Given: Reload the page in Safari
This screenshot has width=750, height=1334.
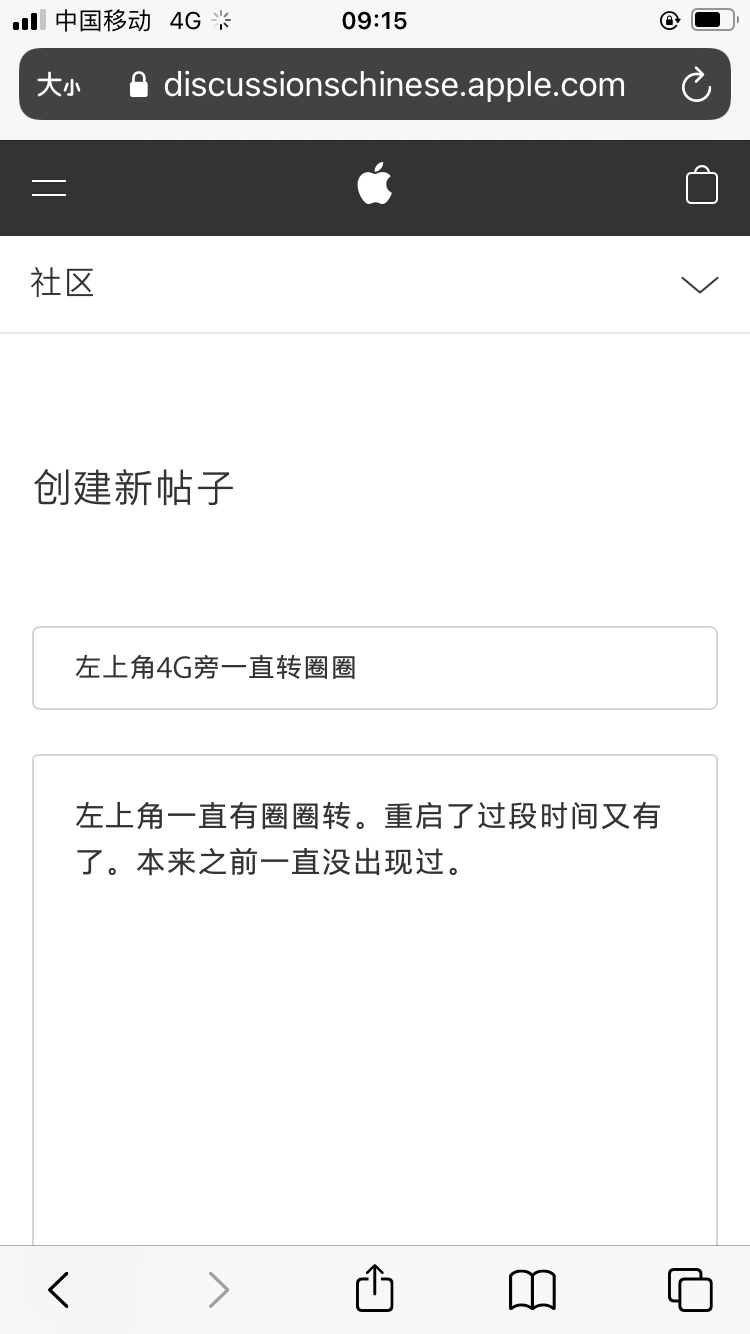Looking at the screenshot, I should 696,85.
